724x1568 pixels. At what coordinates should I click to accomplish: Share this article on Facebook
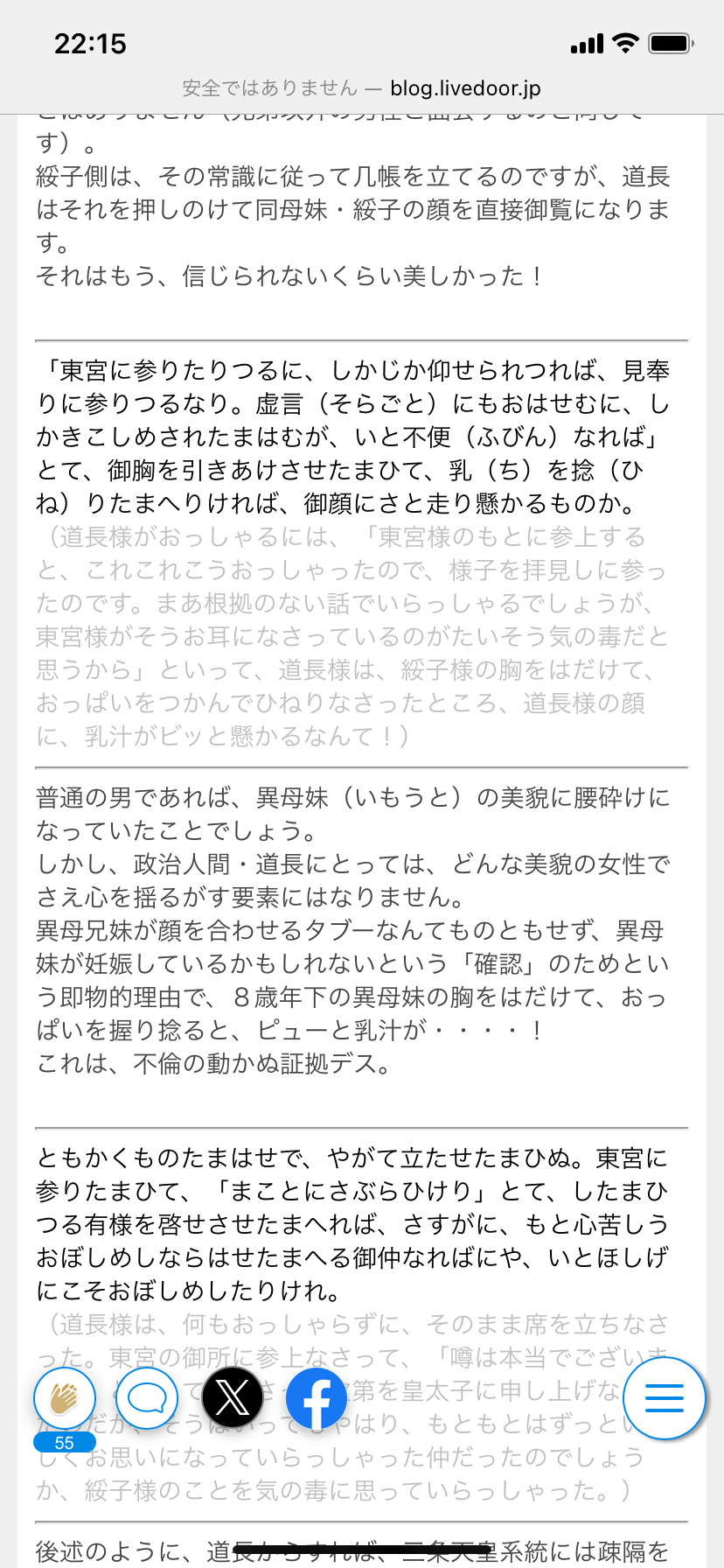(317, 1398)
